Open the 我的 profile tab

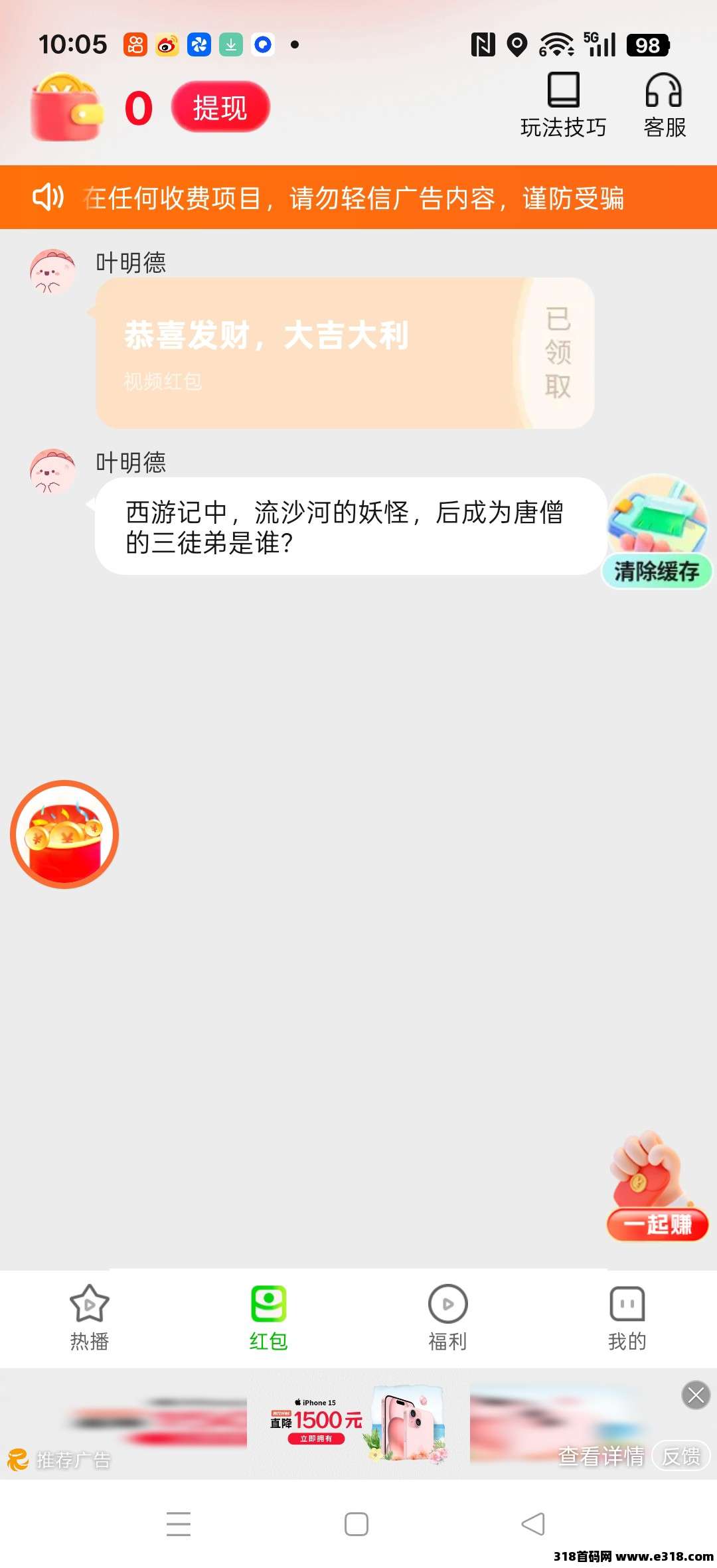[627, 1318]
